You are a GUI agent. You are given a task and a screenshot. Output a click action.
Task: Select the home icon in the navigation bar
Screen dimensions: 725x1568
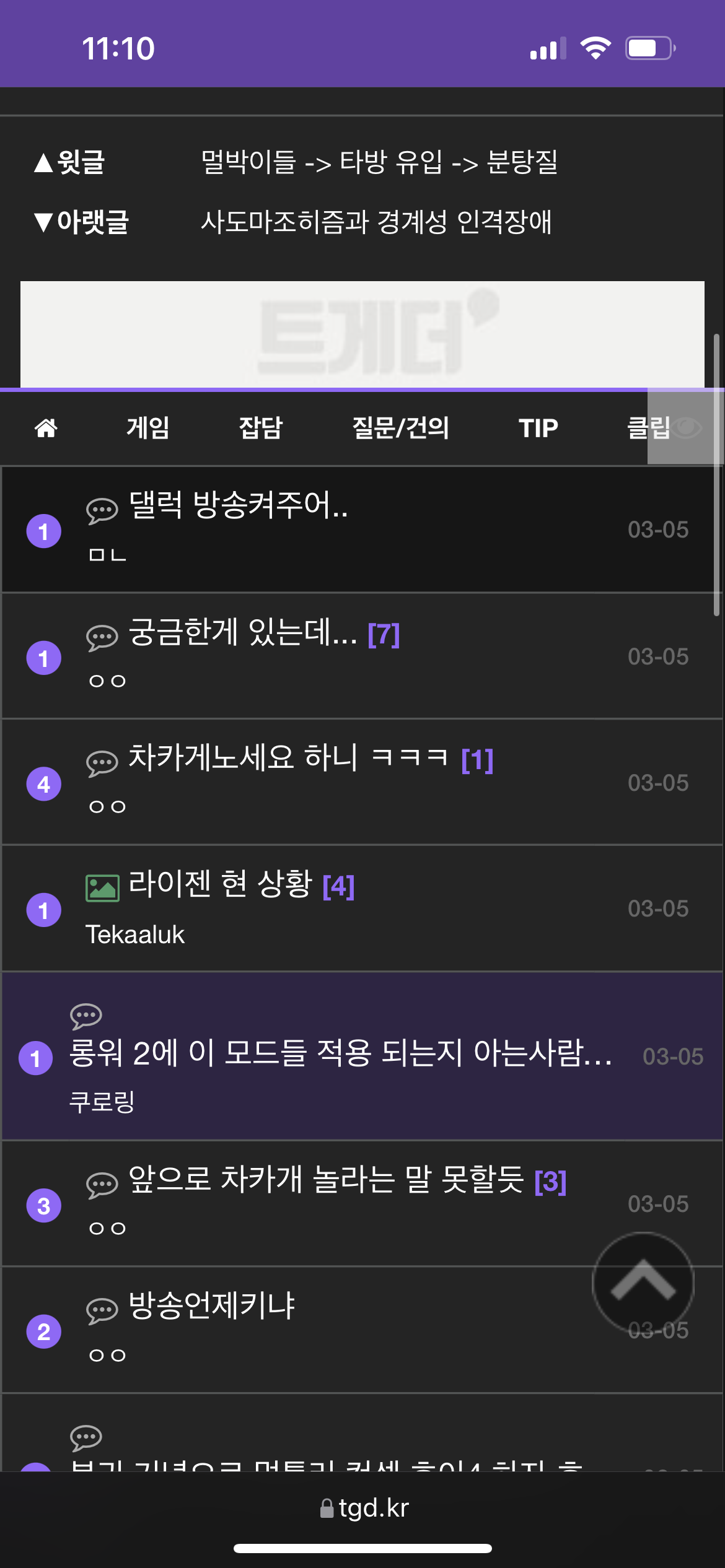tap(45, 428)
